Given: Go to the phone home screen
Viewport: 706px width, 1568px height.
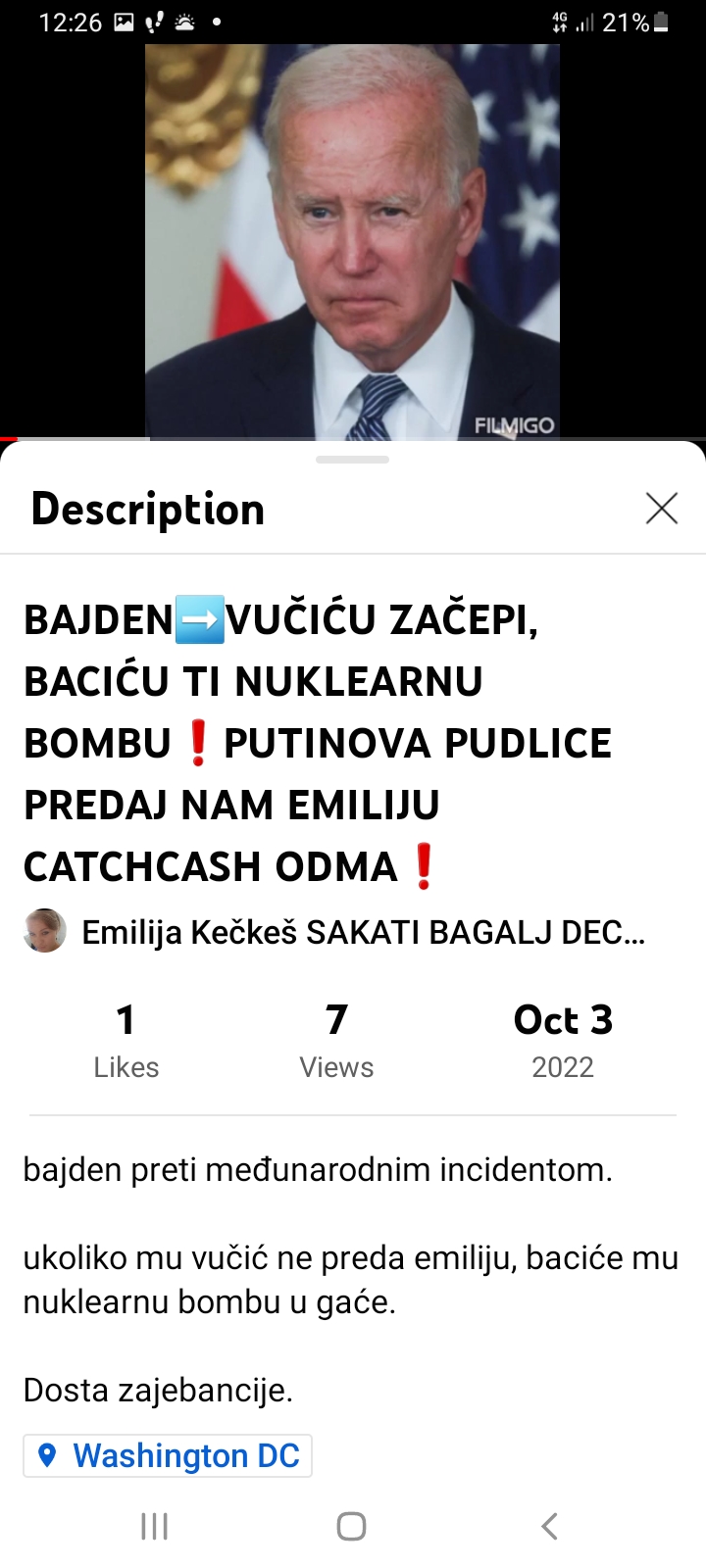Looking at the screenshot, I should (x=352, y=1526).
